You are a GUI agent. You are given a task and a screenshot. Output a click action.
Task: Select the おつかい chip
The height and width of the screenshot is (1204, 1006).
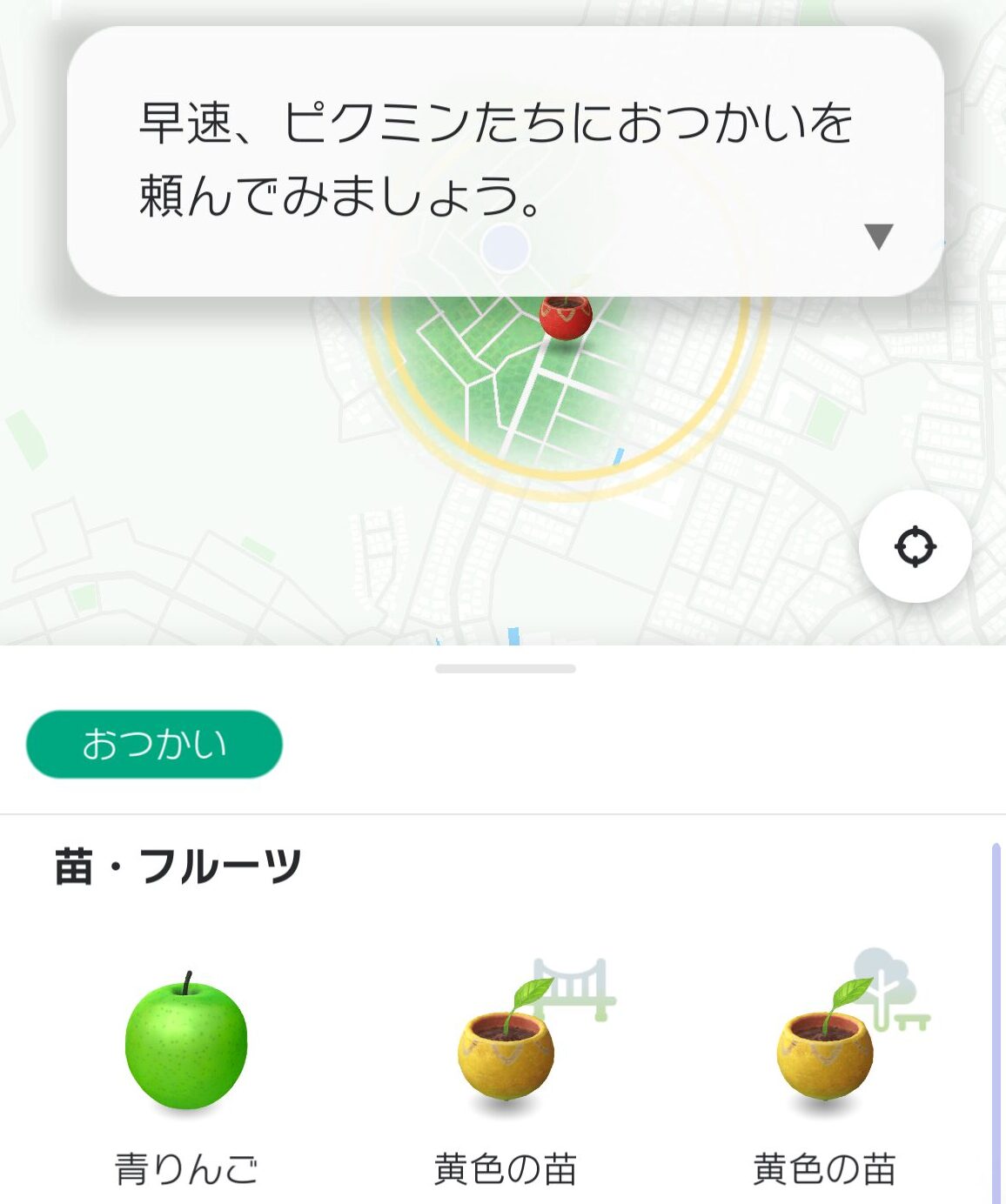154,745
